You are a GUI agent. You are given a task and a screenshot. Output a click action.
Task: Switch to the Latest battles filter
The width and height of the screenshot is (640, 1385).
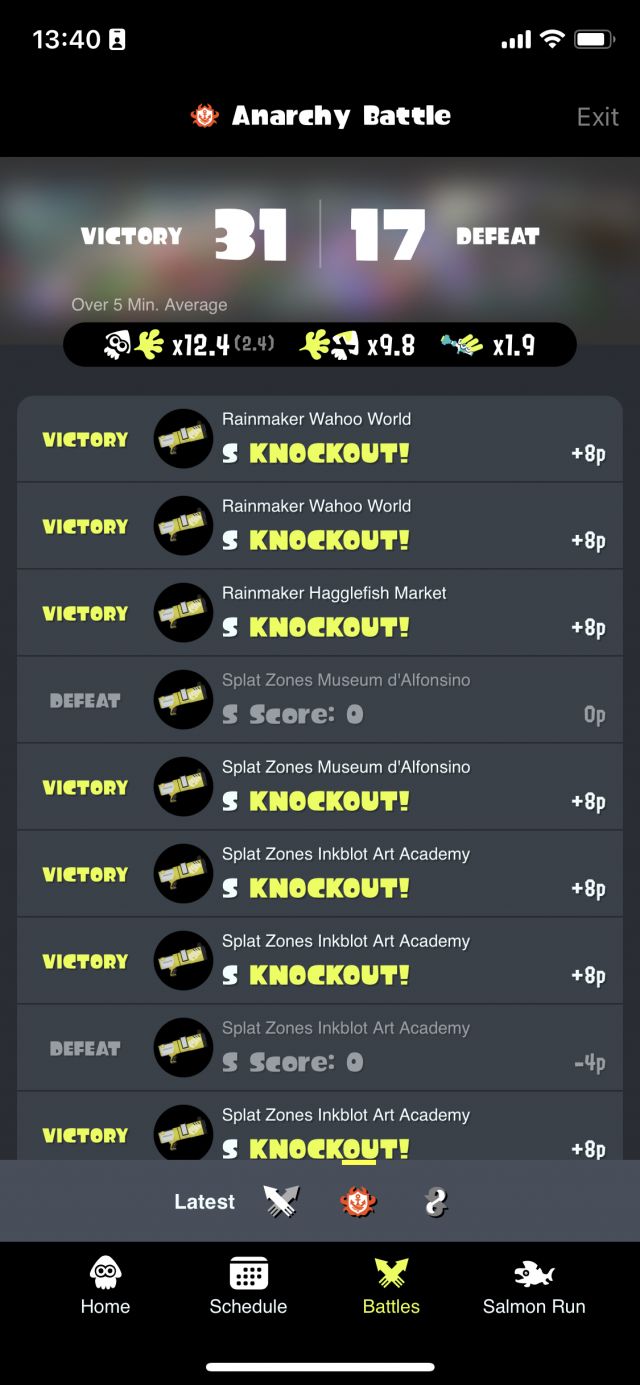(204, 1202)
